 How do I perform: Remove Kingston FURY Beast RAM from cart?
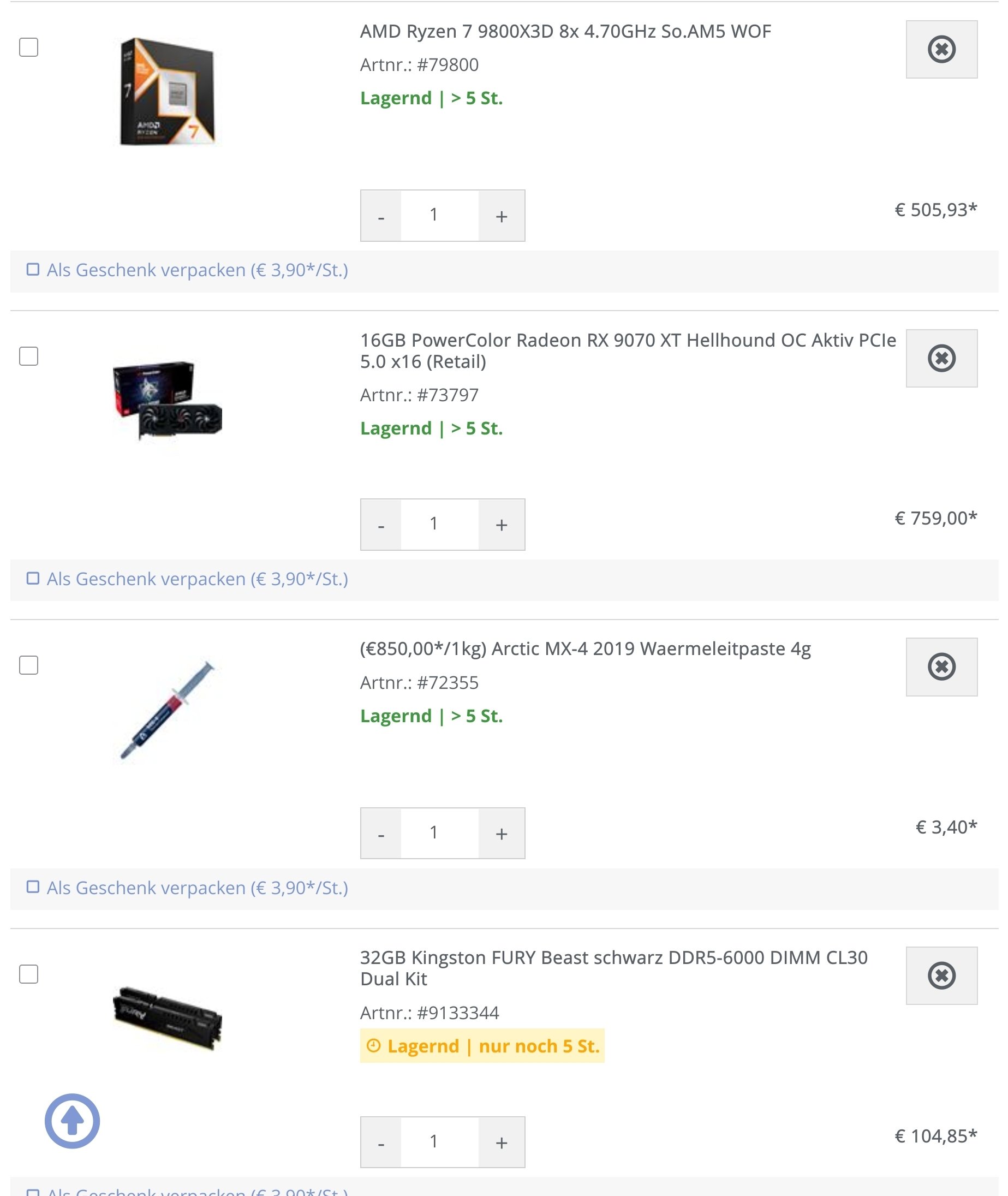[x=940, y=975]
